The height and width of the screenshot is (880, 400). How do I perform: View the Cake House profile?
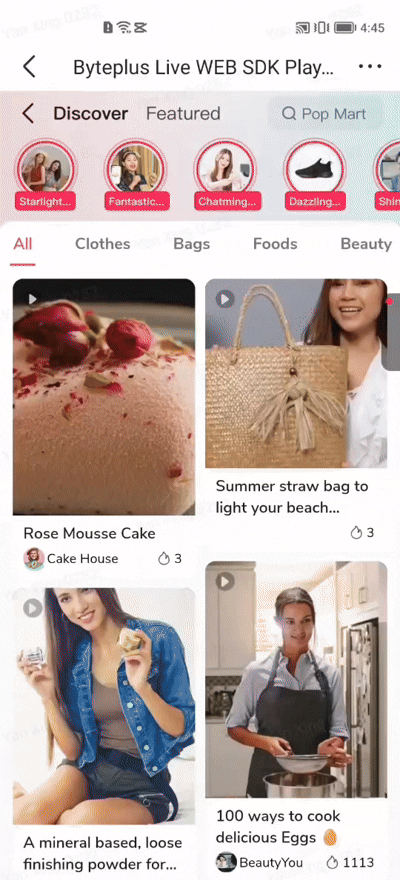pyautogui.click(x=71, y=559)
